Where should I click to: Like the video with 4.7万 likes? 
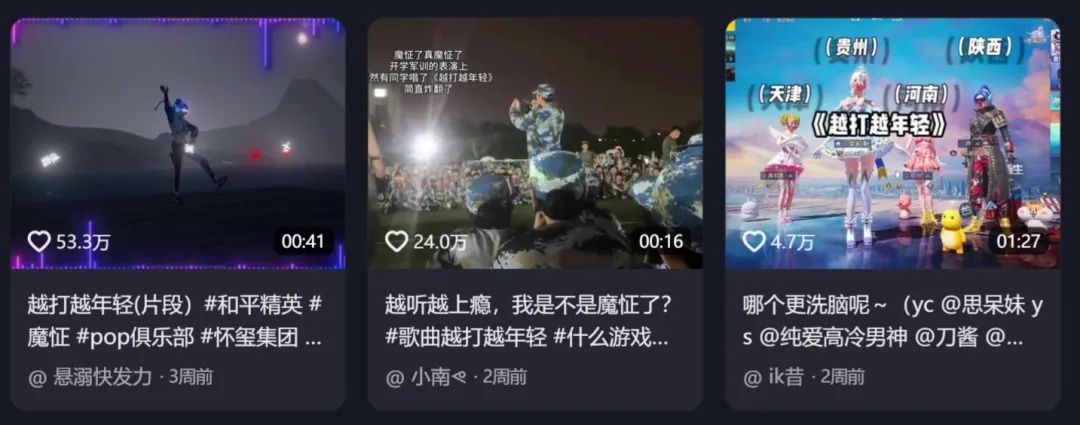point(754,241)
